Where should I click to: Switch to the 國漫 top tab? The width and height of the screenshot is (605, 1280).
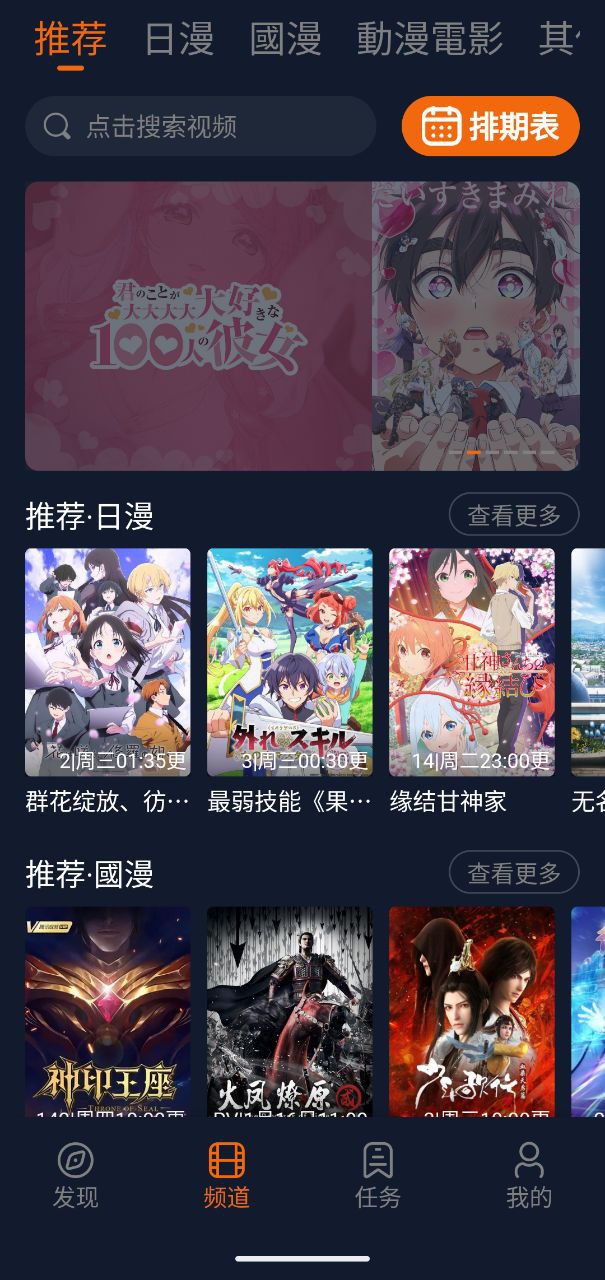click(x=285, y=39)
